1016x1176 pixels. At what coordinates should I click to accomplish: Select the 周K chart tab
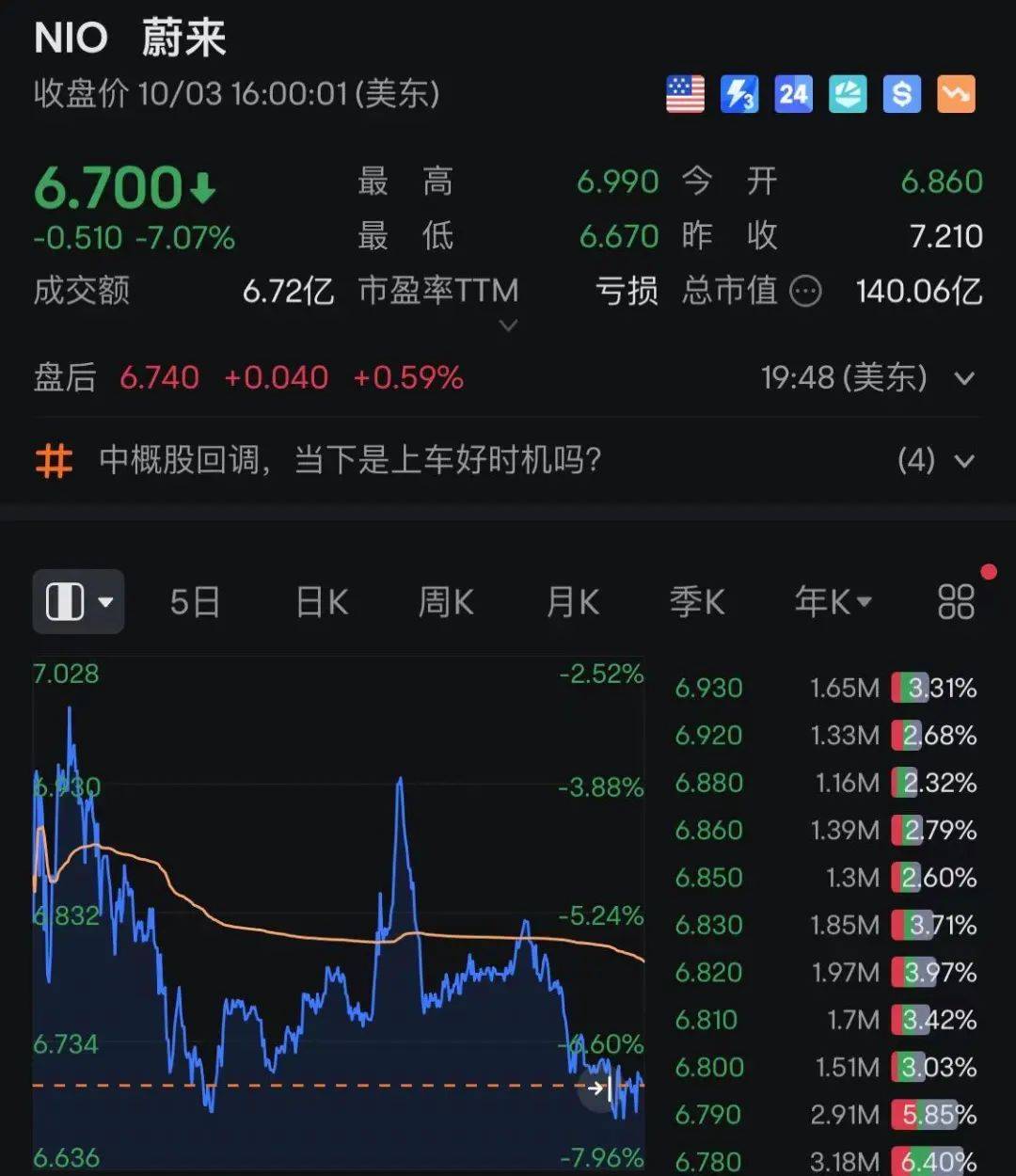coord(446,601)
